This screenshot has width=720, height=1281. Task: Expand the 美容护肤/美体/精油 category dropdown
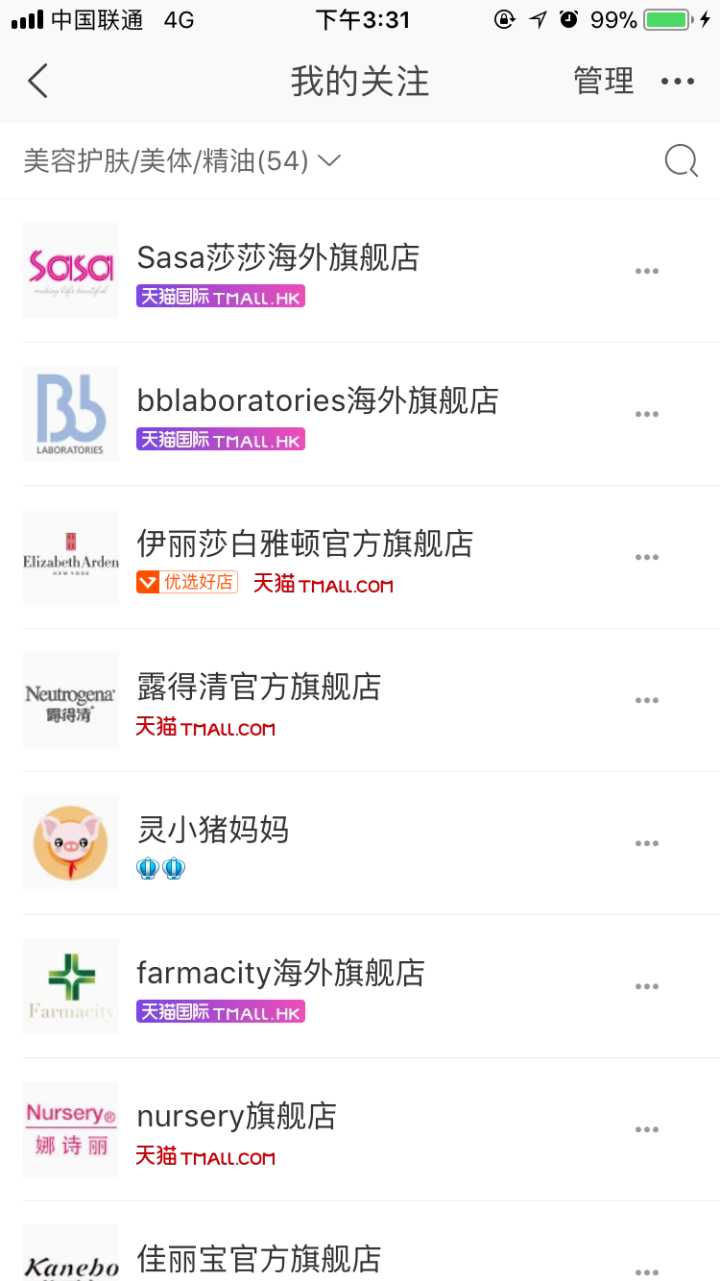coord(182,161)
